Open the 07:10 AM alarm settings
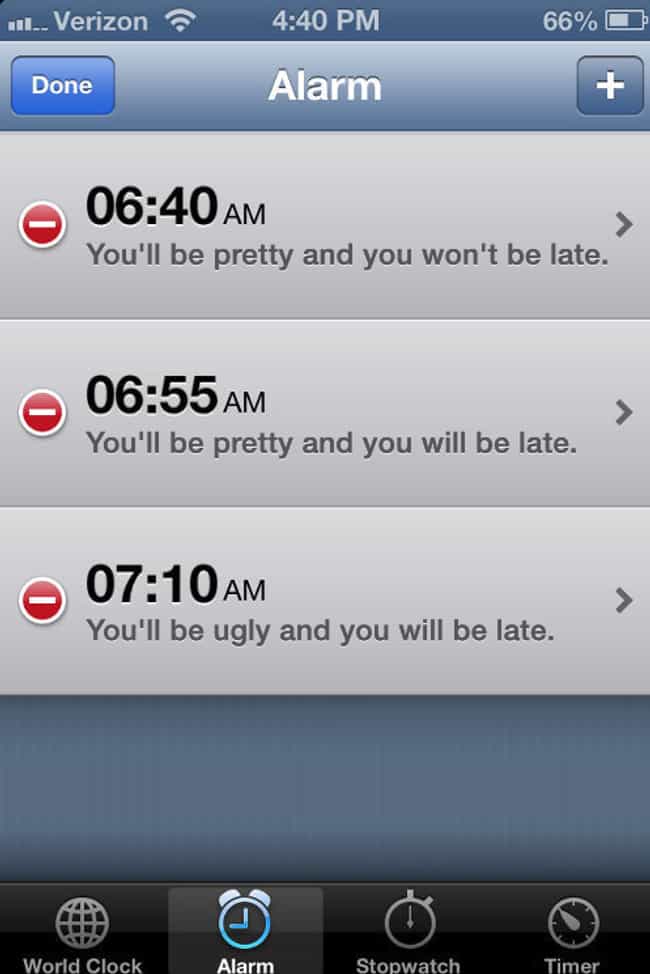This screenshot has width=650, height=974. click(x=624, y=600)
